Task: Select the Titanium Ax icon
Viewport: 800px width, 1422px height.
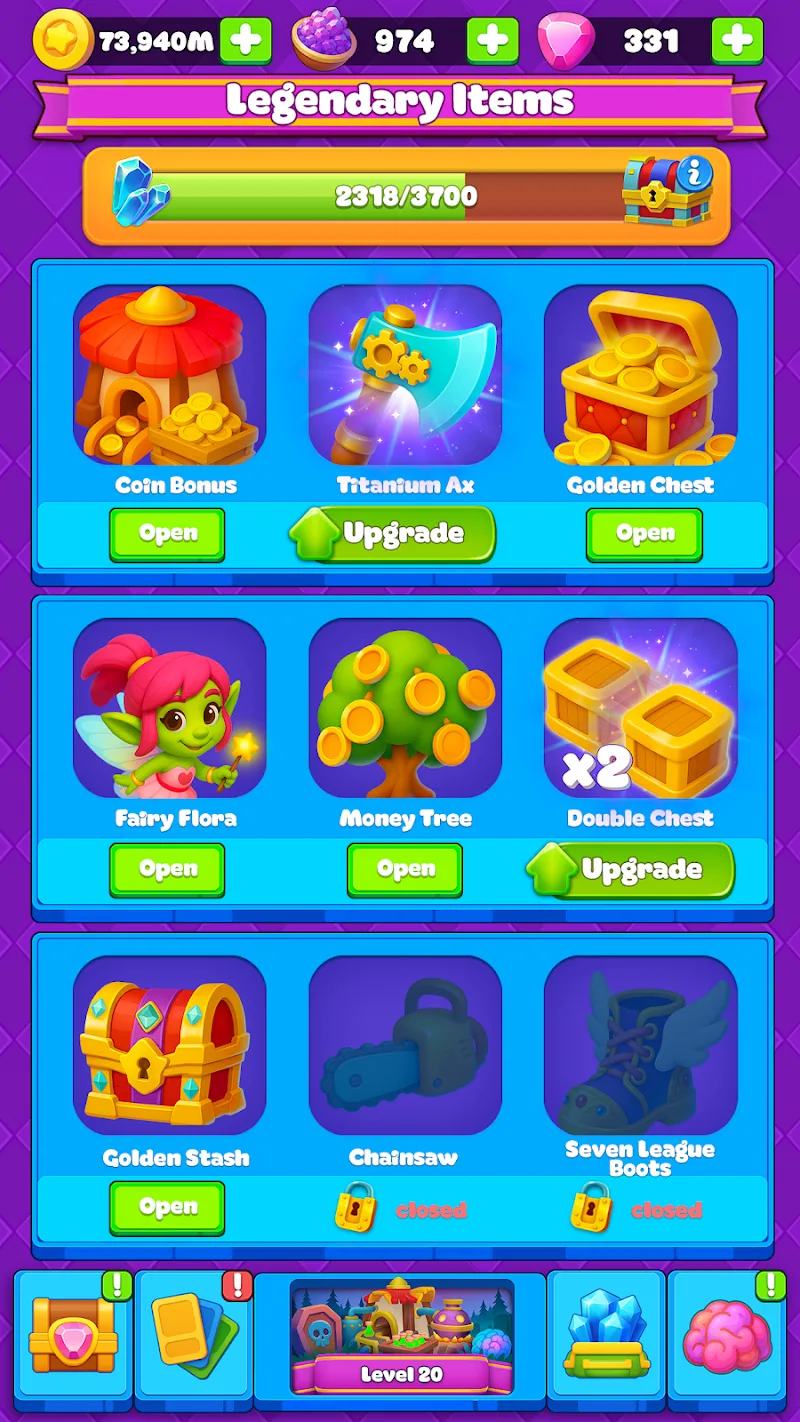Action: coord(403,377)
